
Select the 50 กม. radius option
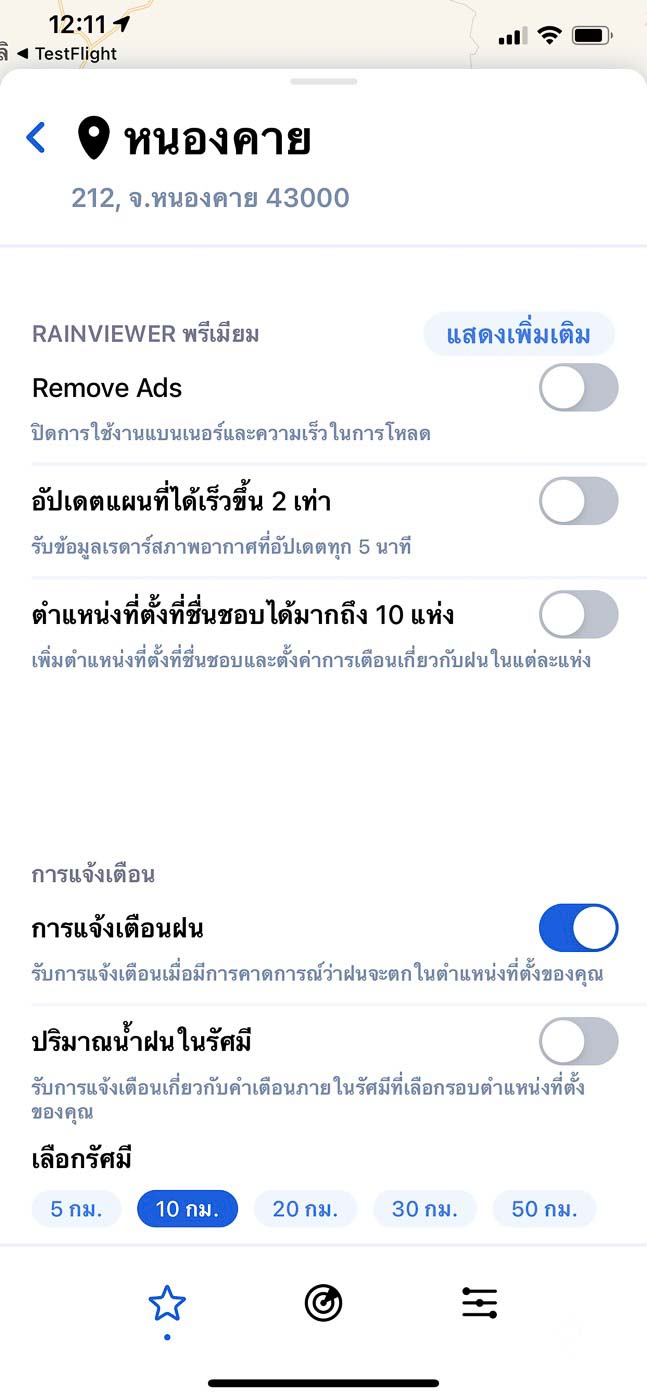click(x=544, y=1209)
